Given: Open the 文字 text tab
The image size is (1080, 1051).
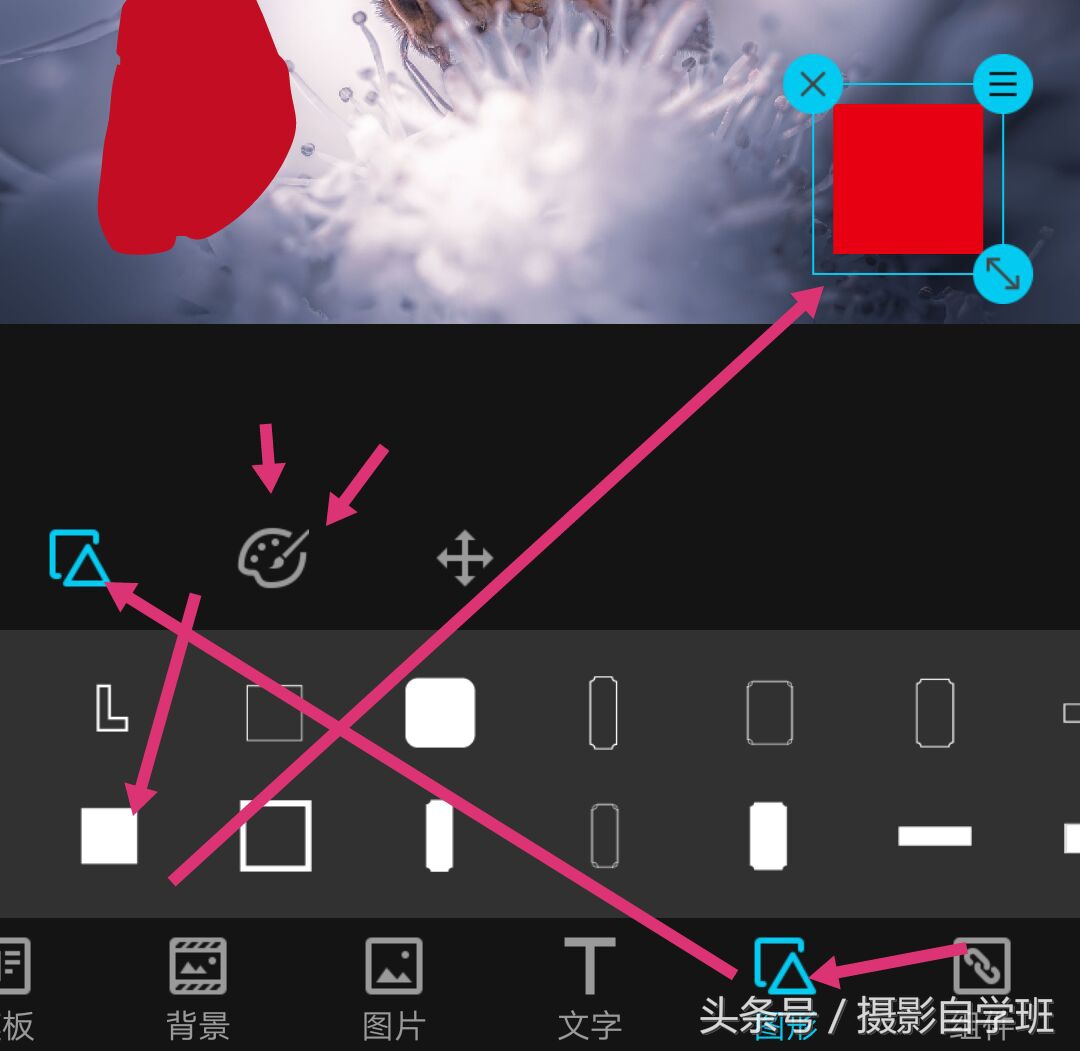Looking at the screenshot, I should point(589,985).
